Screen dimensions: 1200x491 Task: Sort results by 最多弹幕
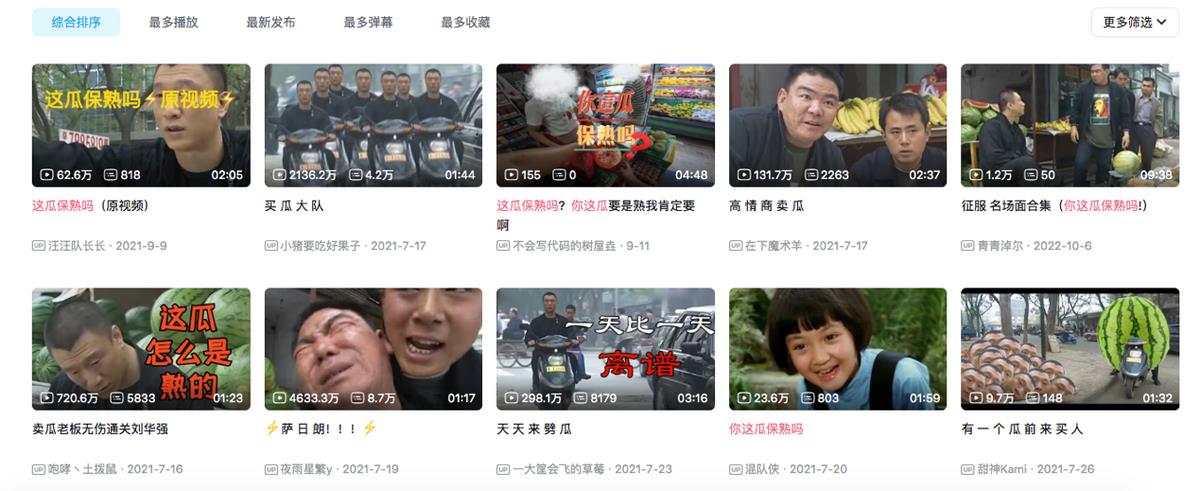pyautogui.click(x=368, y=22)
